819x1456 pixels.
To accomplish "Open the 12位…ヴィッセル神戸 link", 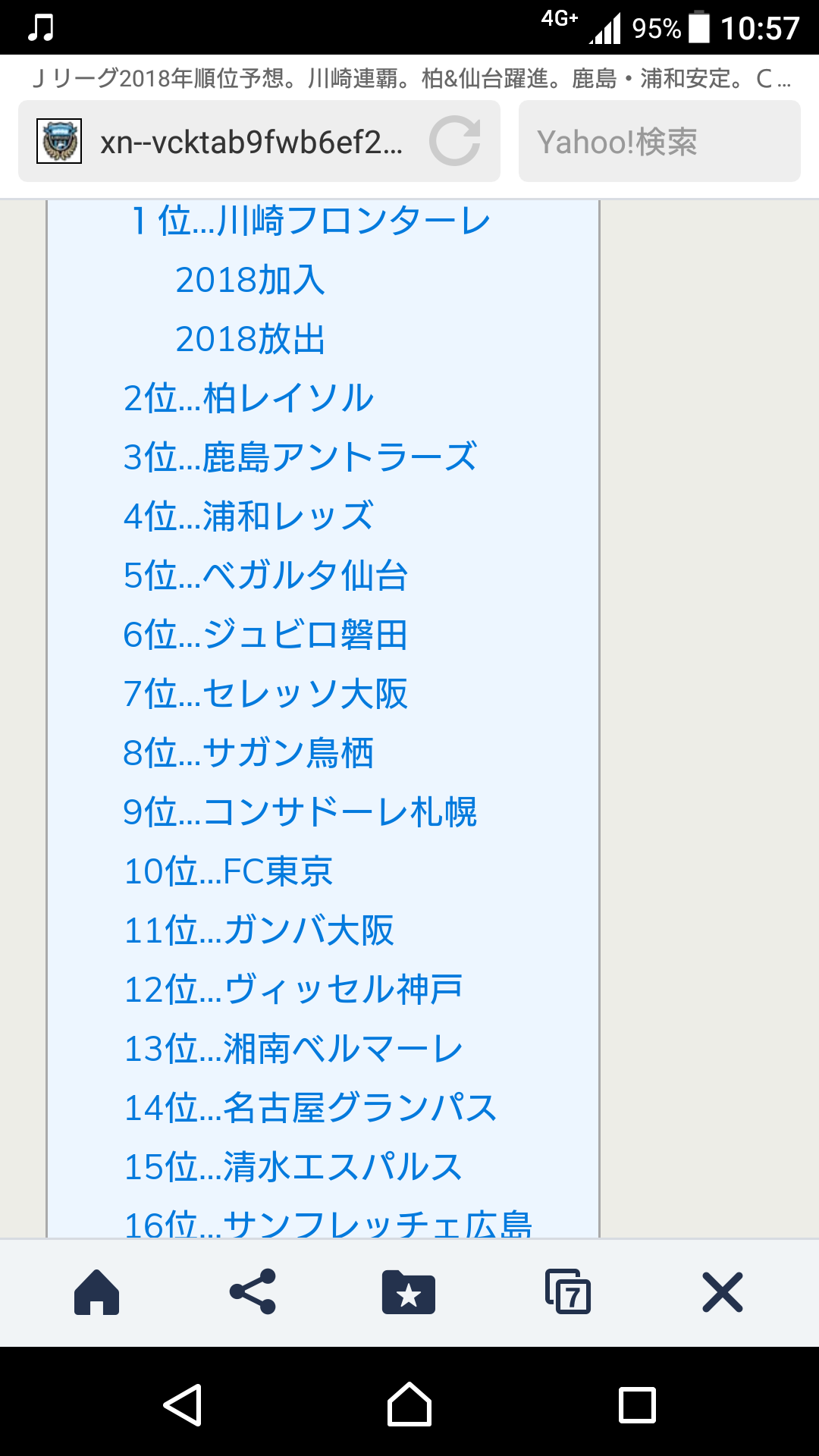I will pos(293,990).
